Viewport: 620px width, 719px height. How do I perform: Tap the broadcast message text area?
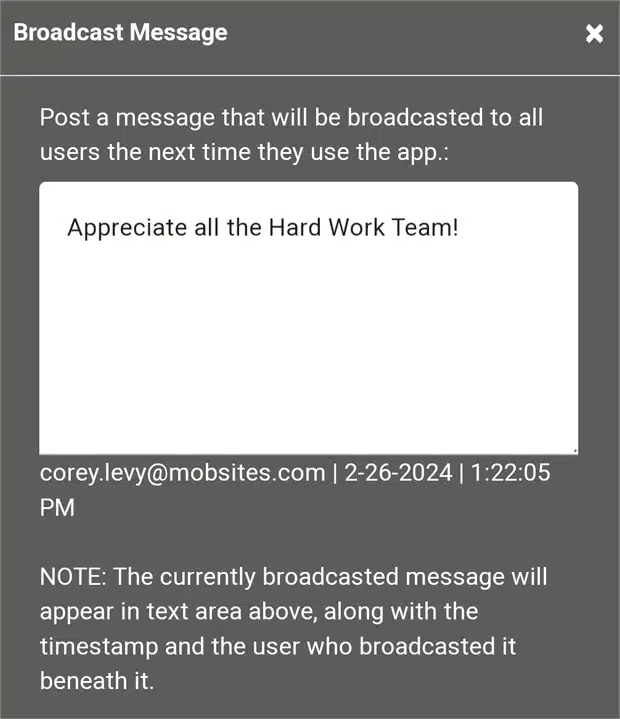308,318
